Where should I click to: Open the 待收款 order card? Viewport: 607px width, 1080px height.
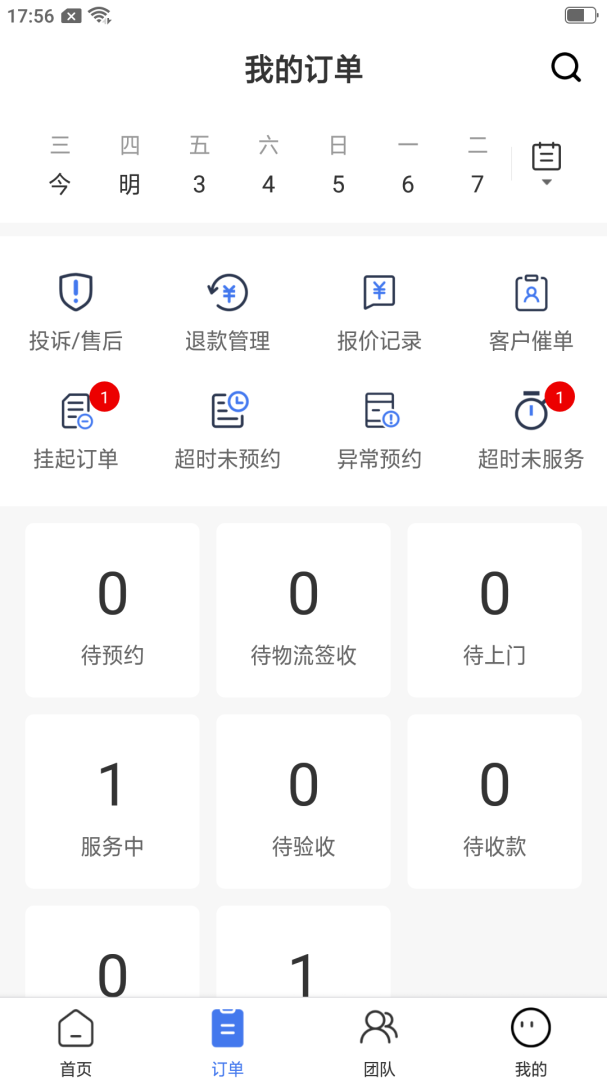(494, 801)
